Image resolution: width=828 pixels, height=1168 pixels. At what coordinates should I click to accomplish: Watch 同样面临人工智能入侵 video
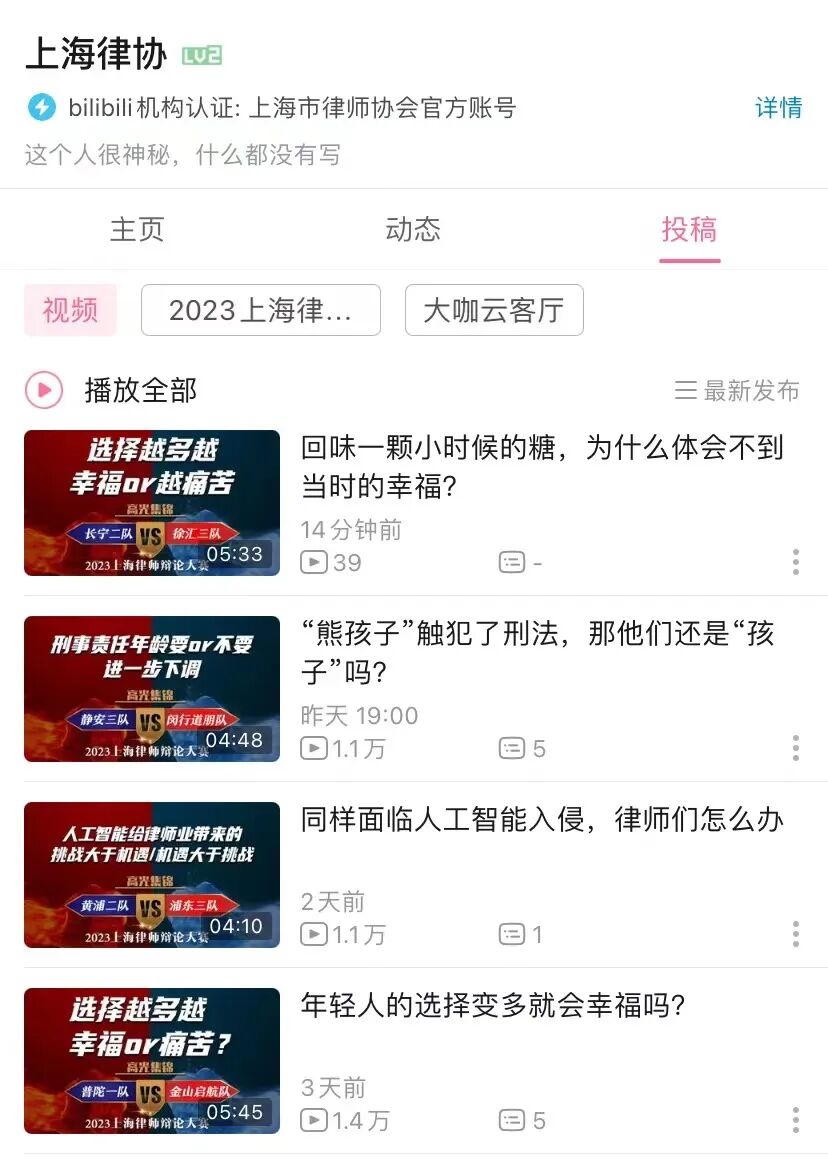pyautogui.click(x=152, y=875)
